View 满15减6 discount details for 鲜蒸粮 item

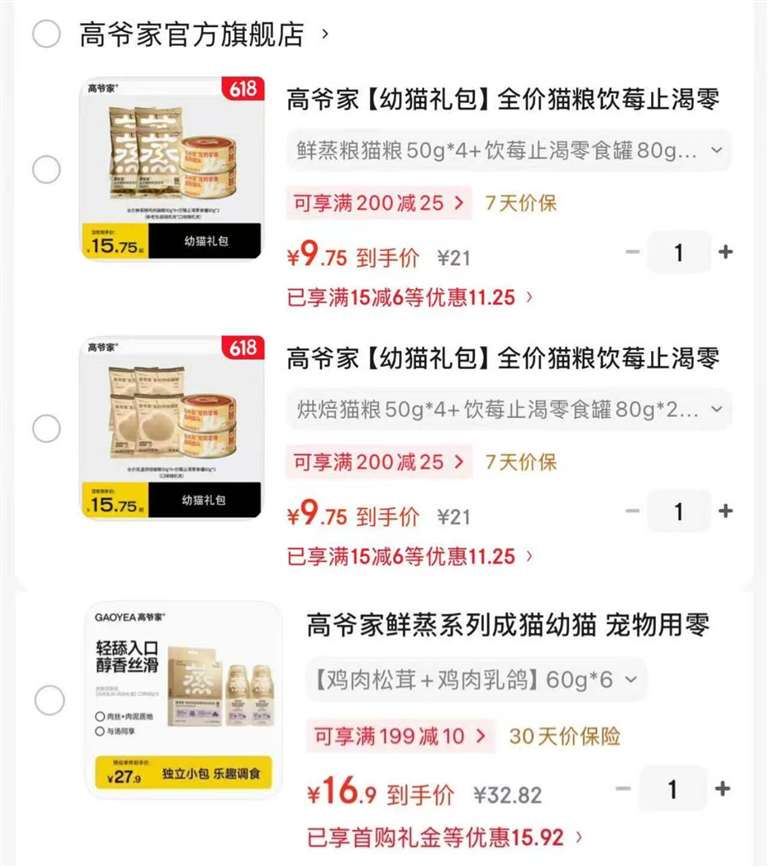click(410, 297)
